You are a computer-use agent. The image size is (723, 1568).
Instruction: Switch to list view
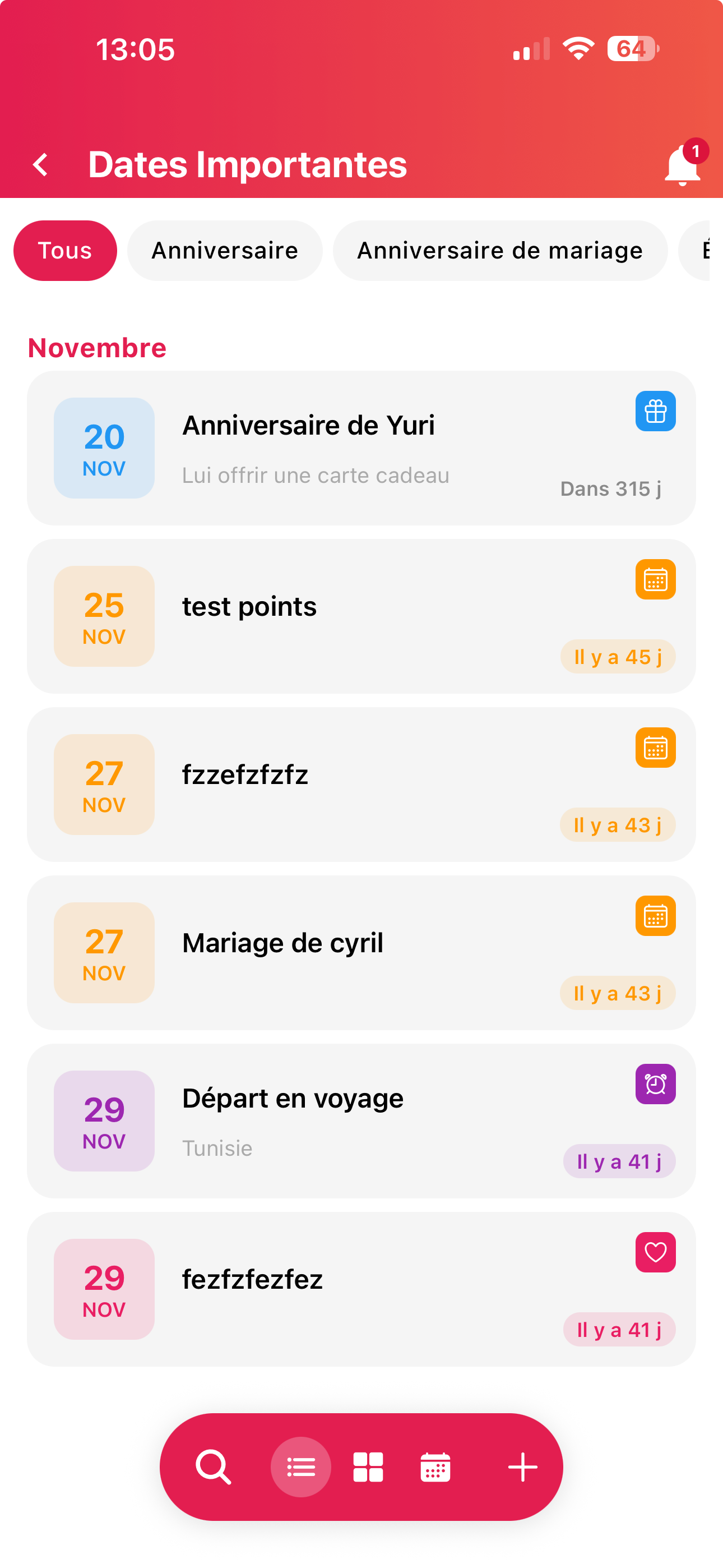point(300,1467)
